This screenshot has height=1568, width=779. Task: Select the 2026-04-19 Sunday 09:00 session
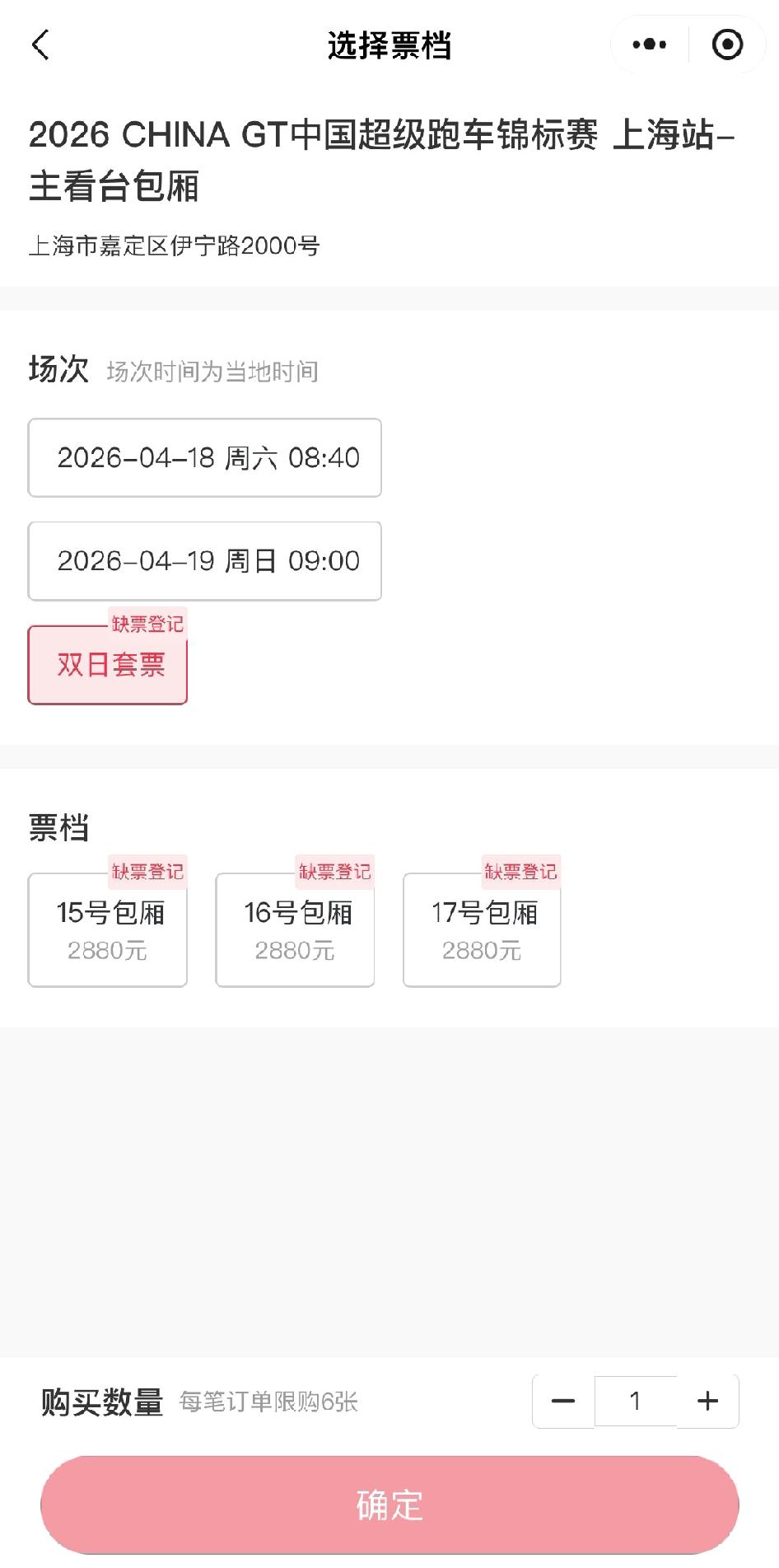(205, 561)
